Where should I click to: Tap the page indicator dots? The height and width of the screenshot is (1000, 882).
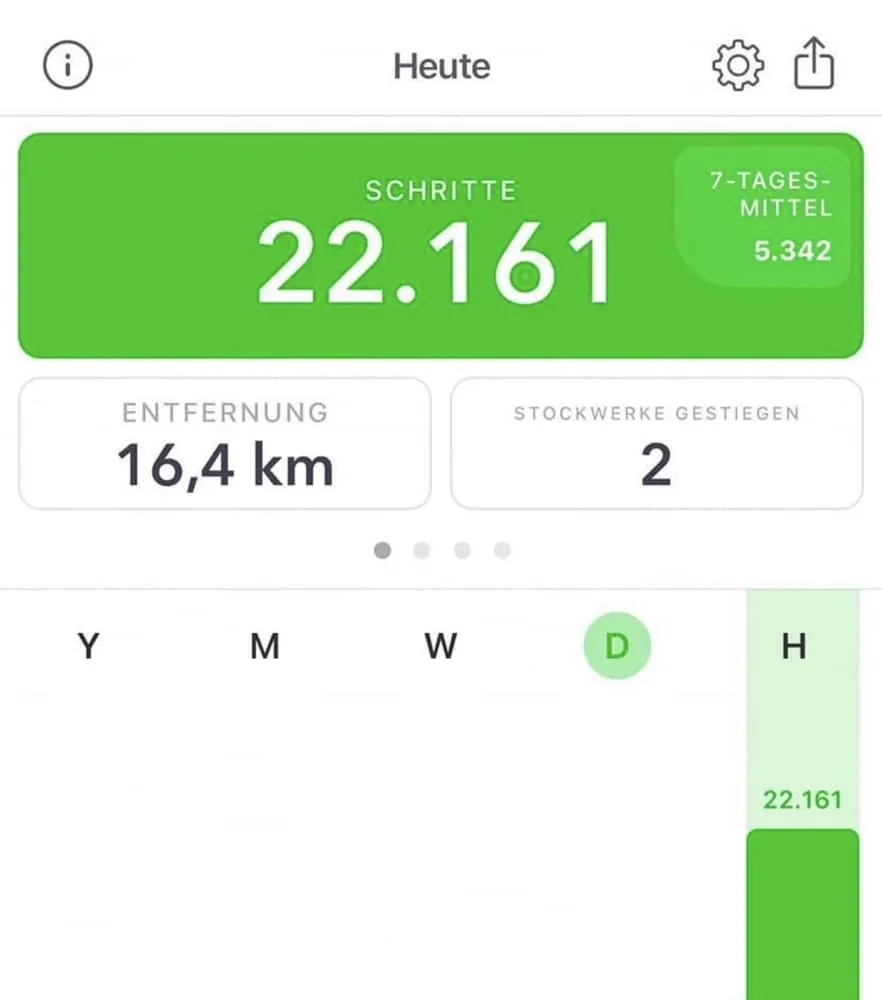pos(442,550)
